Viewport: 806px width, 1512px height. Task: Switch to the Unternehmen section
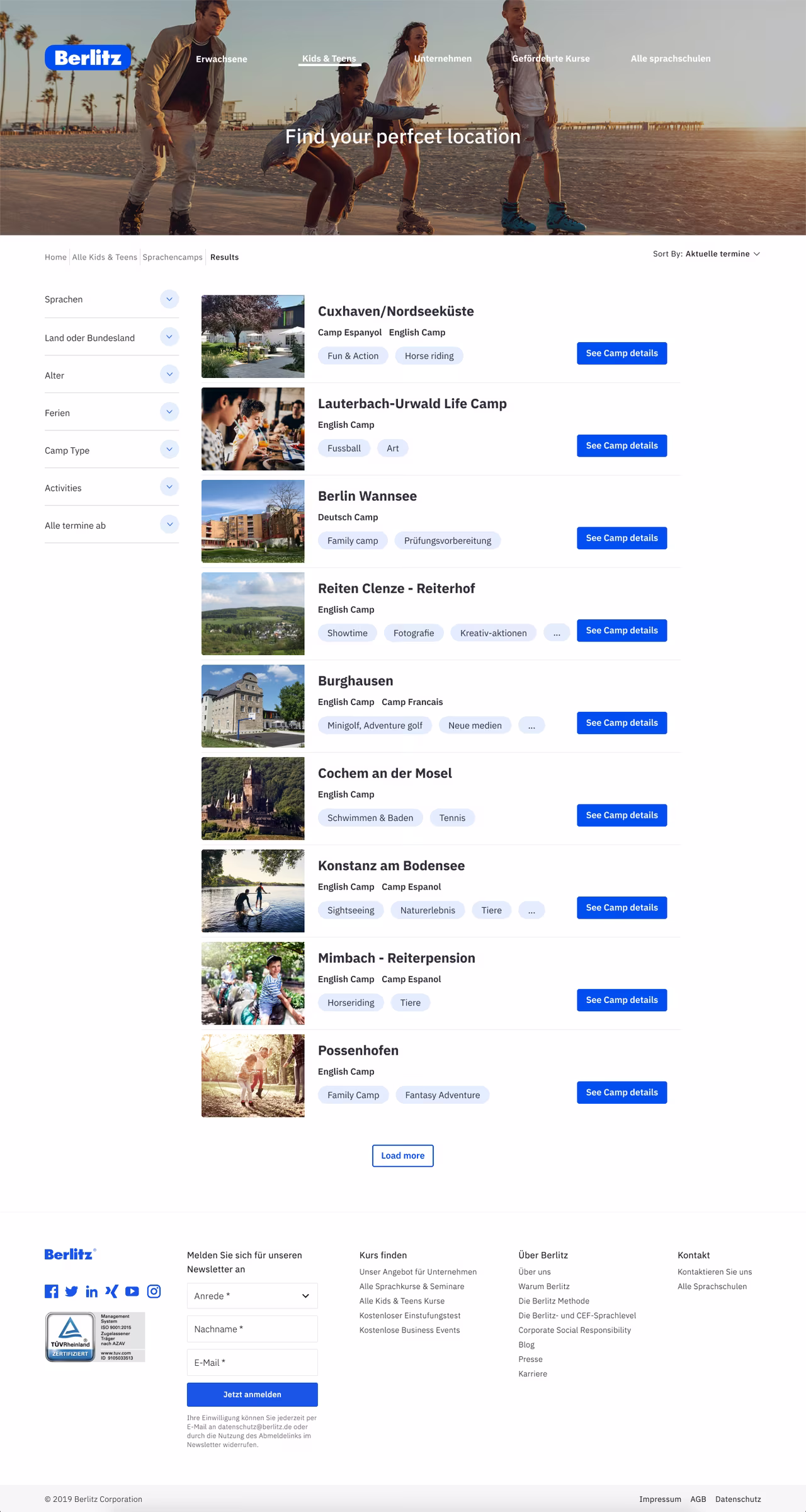(443, 59)
